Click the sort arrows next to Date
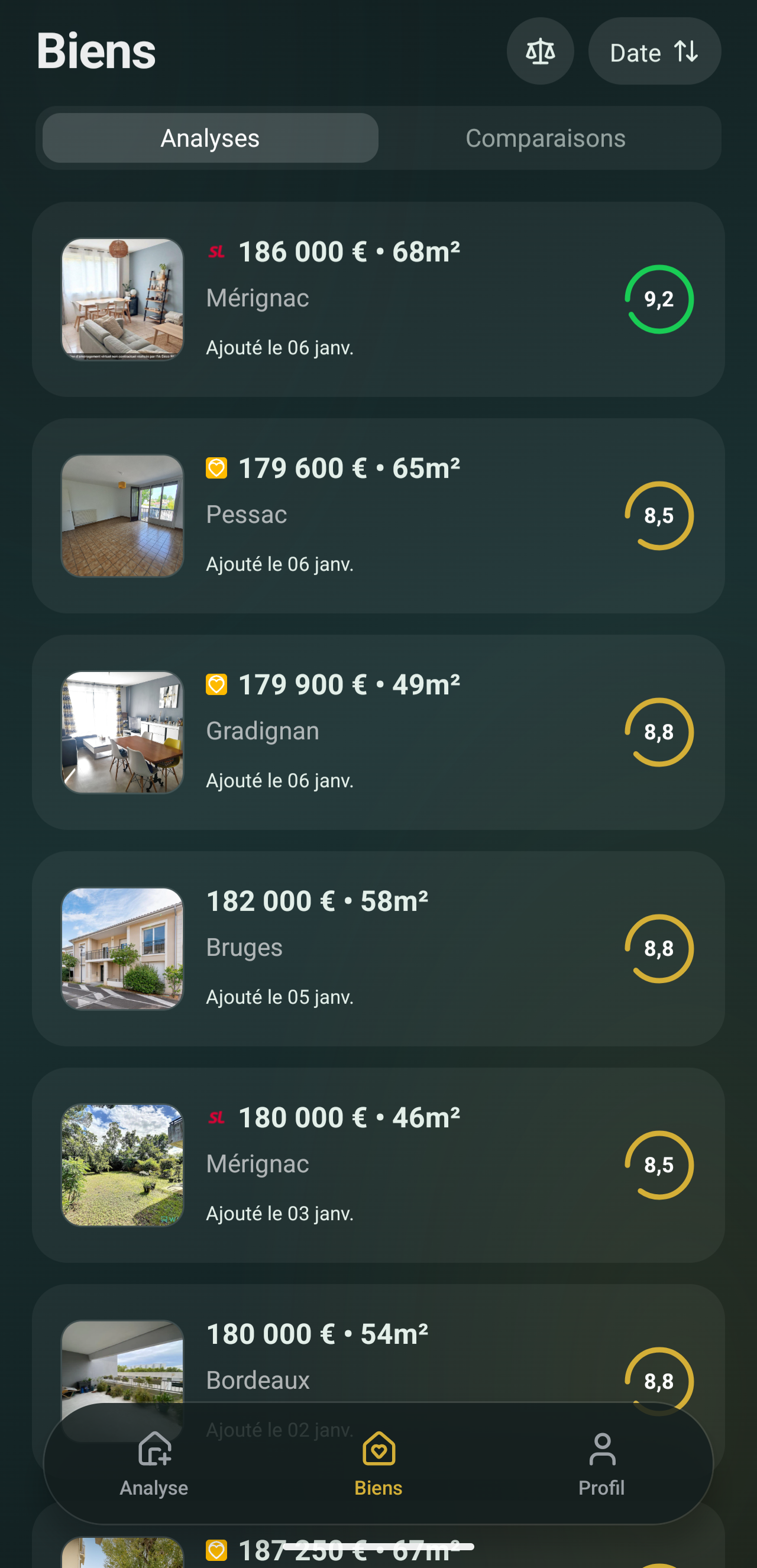This screenshot has width=757, height=1568. point(684,51)
